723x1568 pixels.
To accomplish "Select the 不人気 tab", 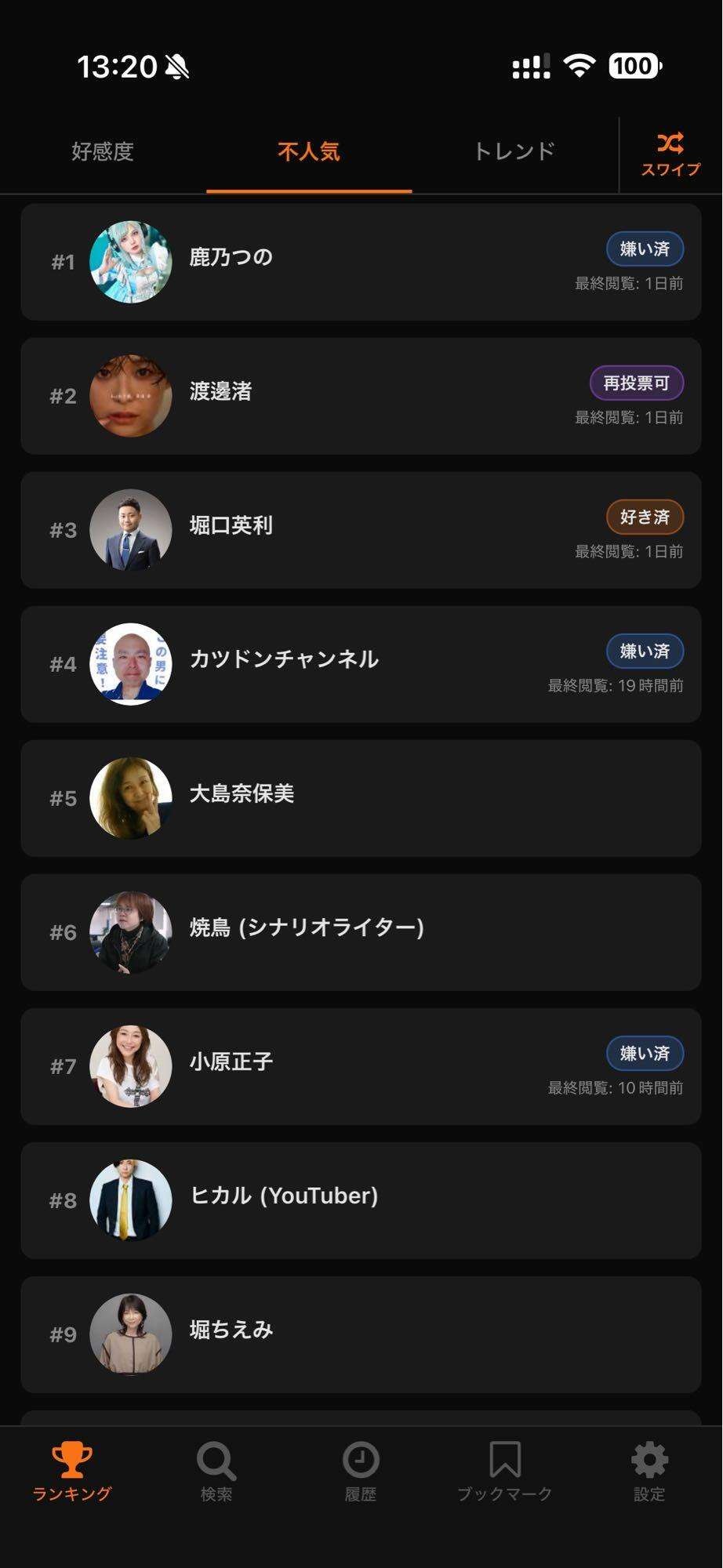I will click(x=308, y=151).
